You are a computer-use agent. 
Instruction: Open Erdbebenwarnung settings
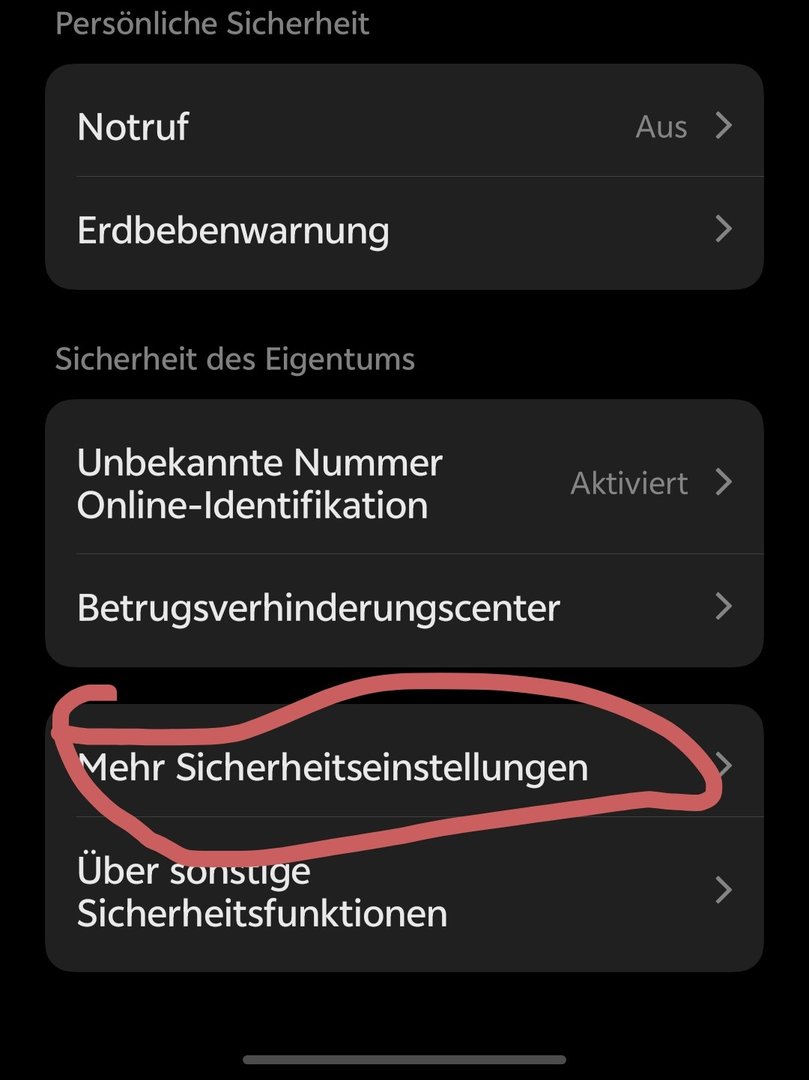(404, 231)
